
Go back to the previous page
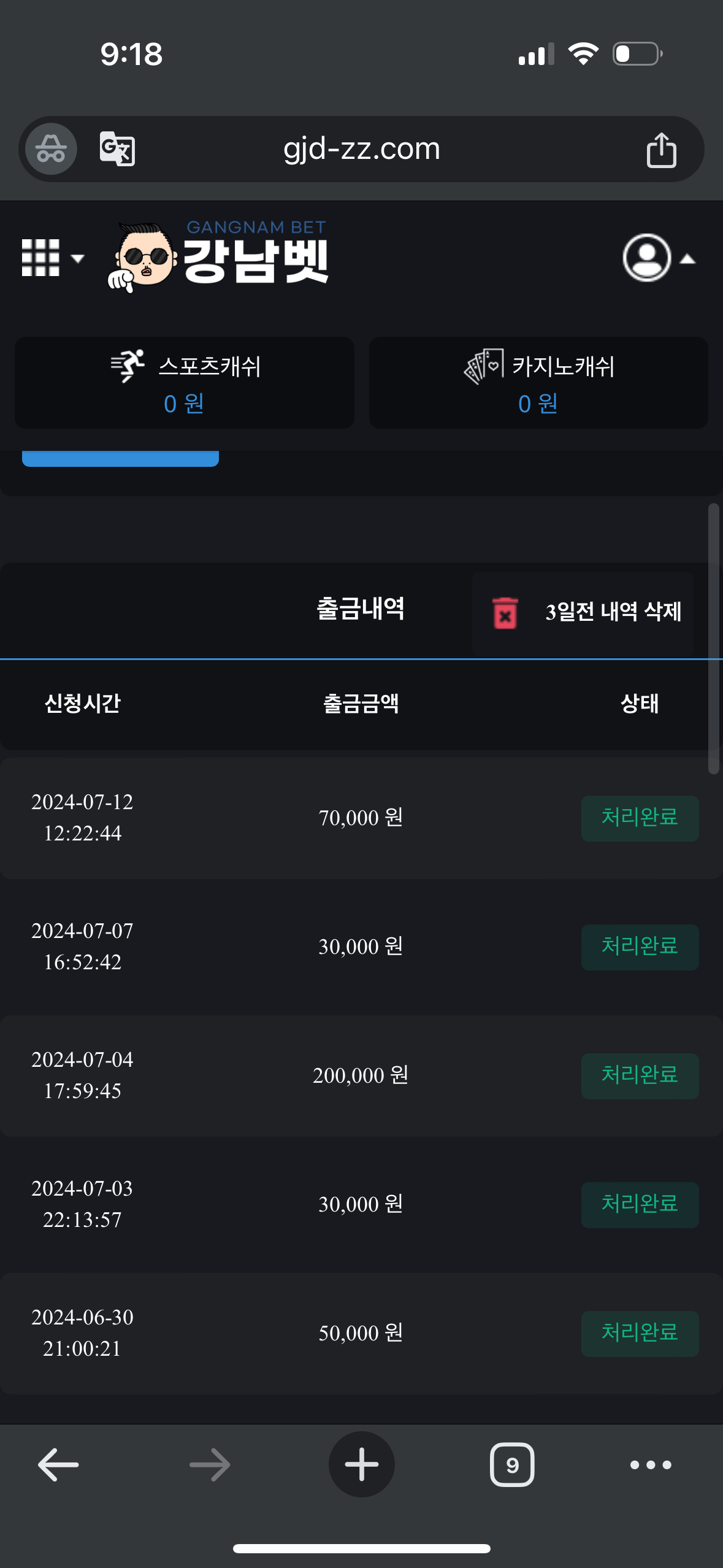tap(58, 1465)
